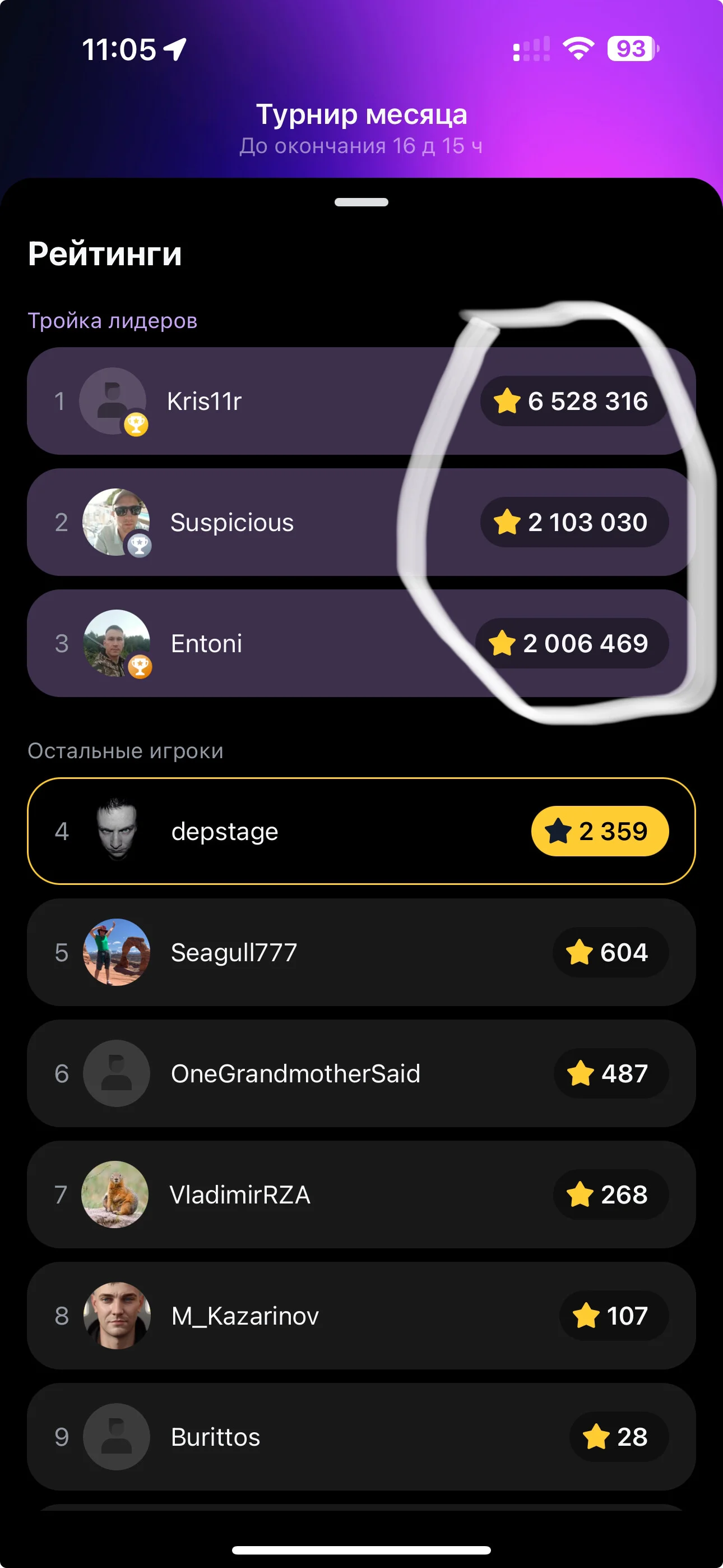Open the M_Kazarinov row
Screen dimensions: 723x1568
point(361,1316)
